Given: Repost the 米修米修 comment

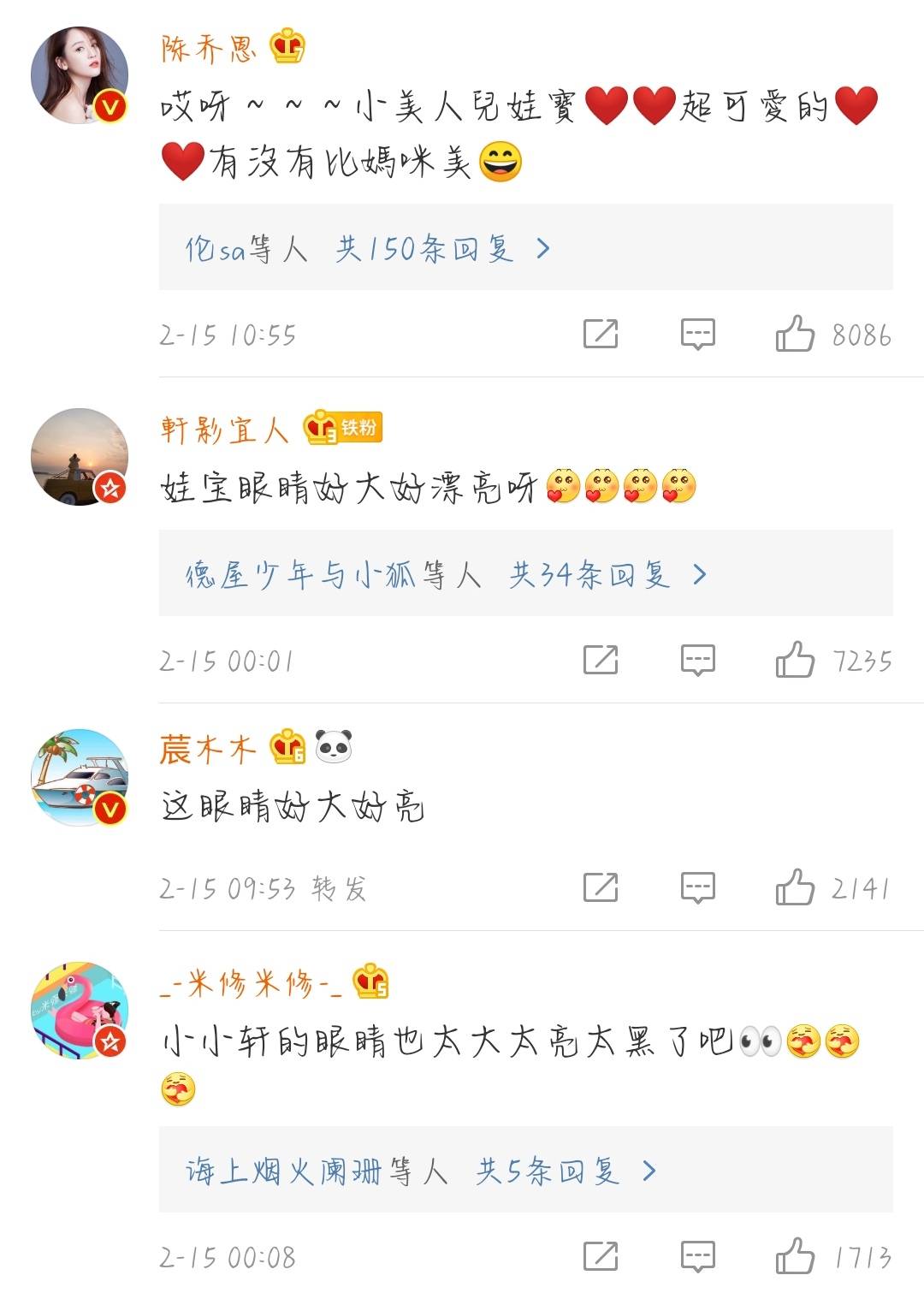Looking at the screenshot, I should pos(601,1256).
